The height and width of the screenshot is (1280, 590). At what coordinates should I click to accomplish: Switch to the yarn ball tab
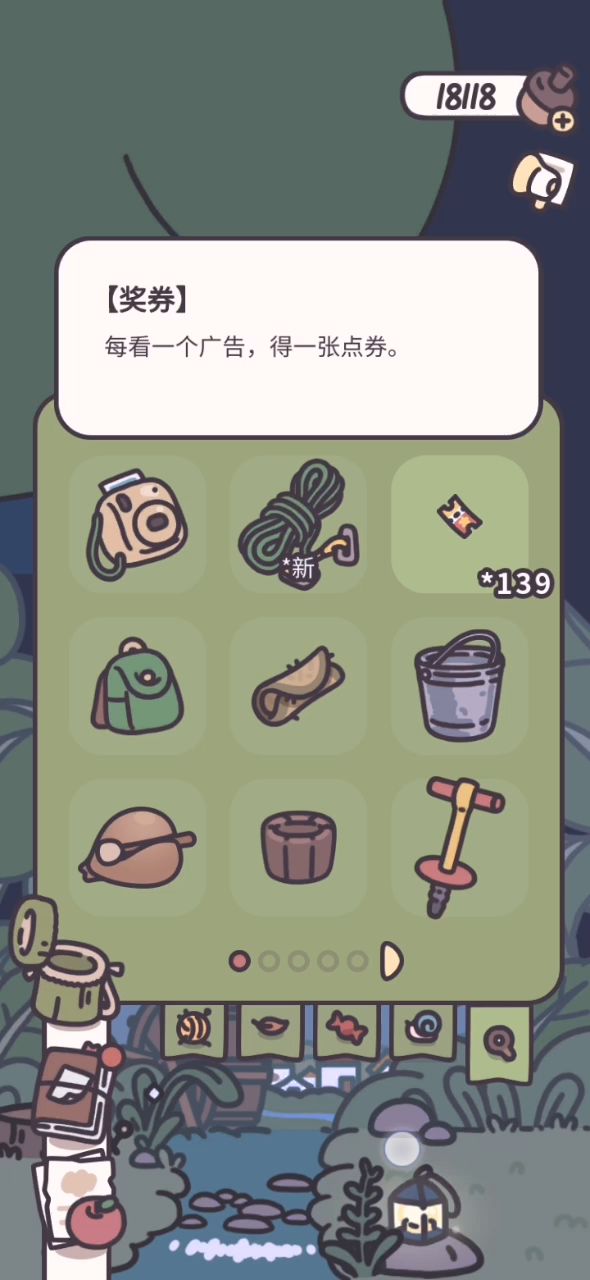pos(193,1028)
